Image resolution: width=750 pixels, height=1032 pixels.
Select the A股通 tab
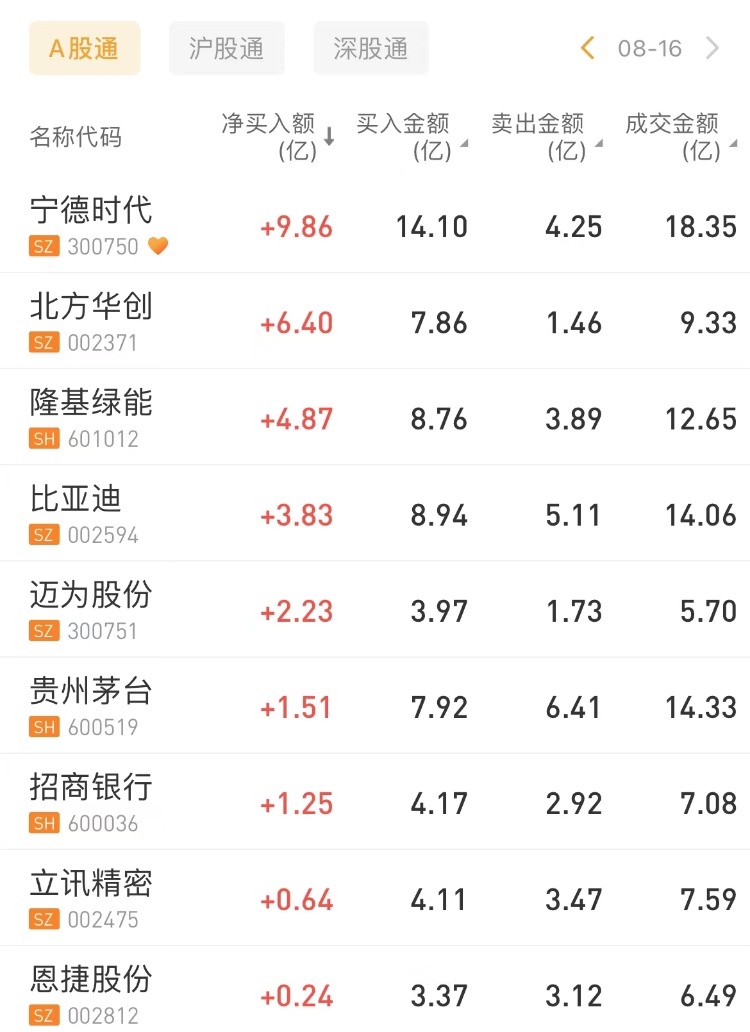tap(84, 48)
